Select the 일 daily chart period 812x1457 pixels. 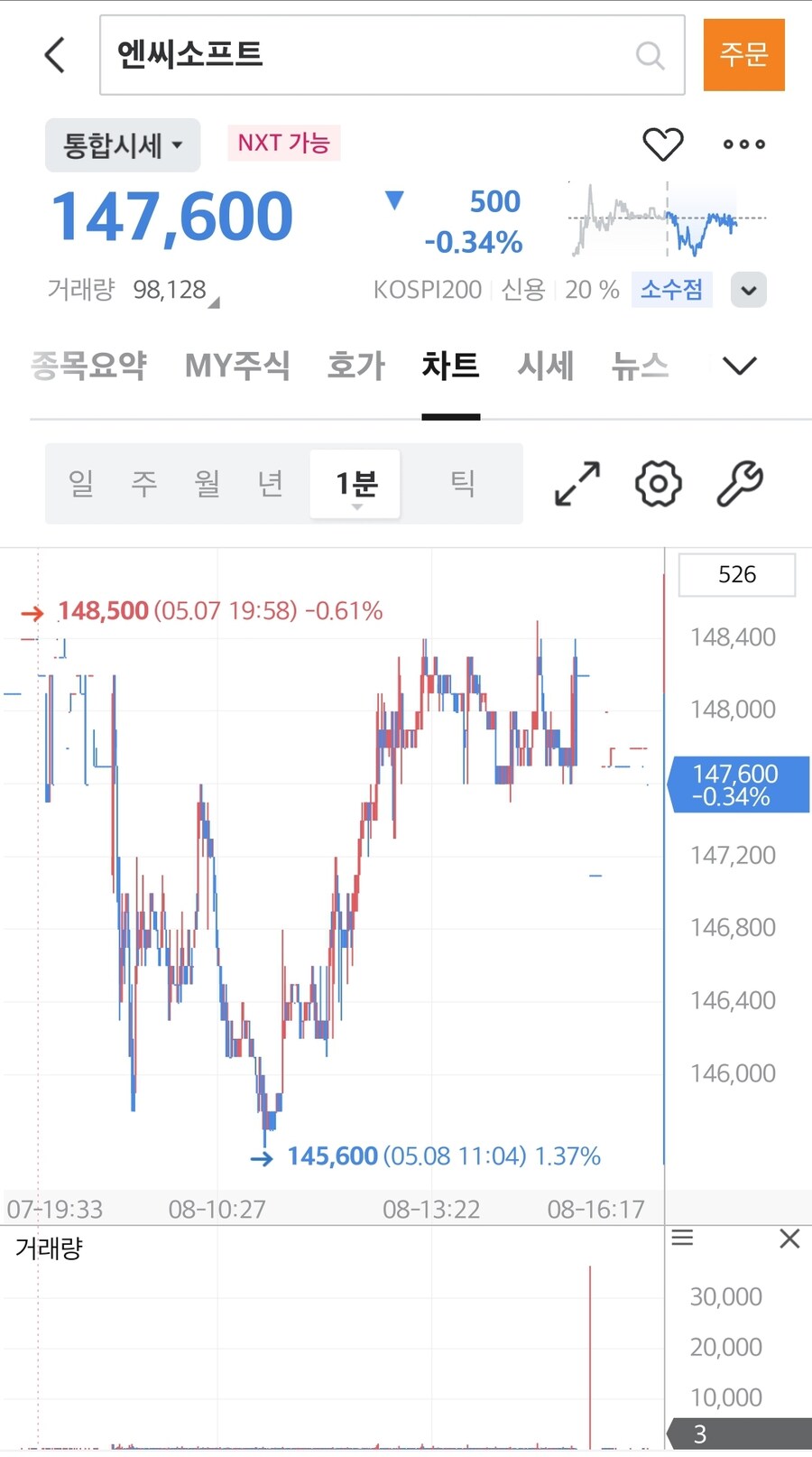click(x=79, y=484)
